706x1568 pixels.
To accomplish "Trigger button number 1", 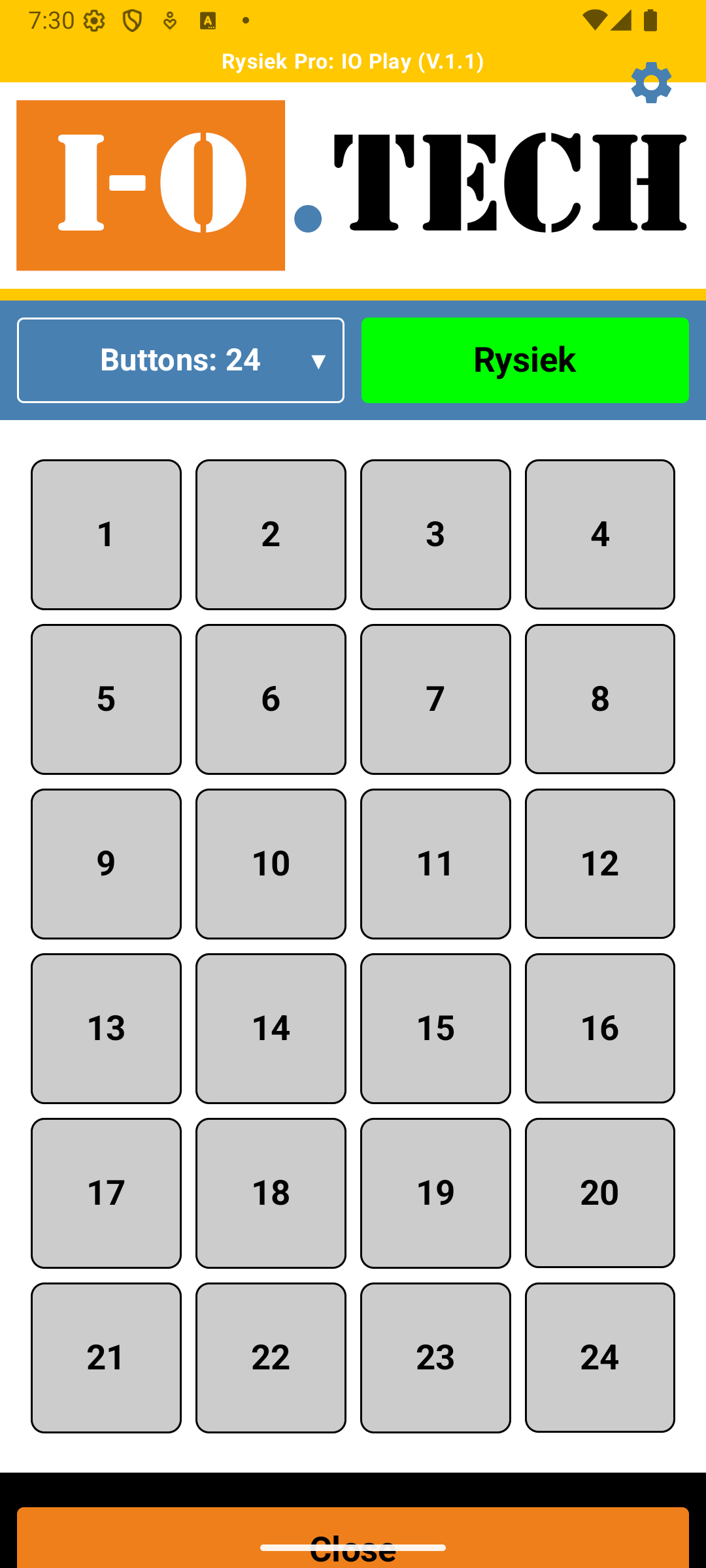I will (106, 534).
